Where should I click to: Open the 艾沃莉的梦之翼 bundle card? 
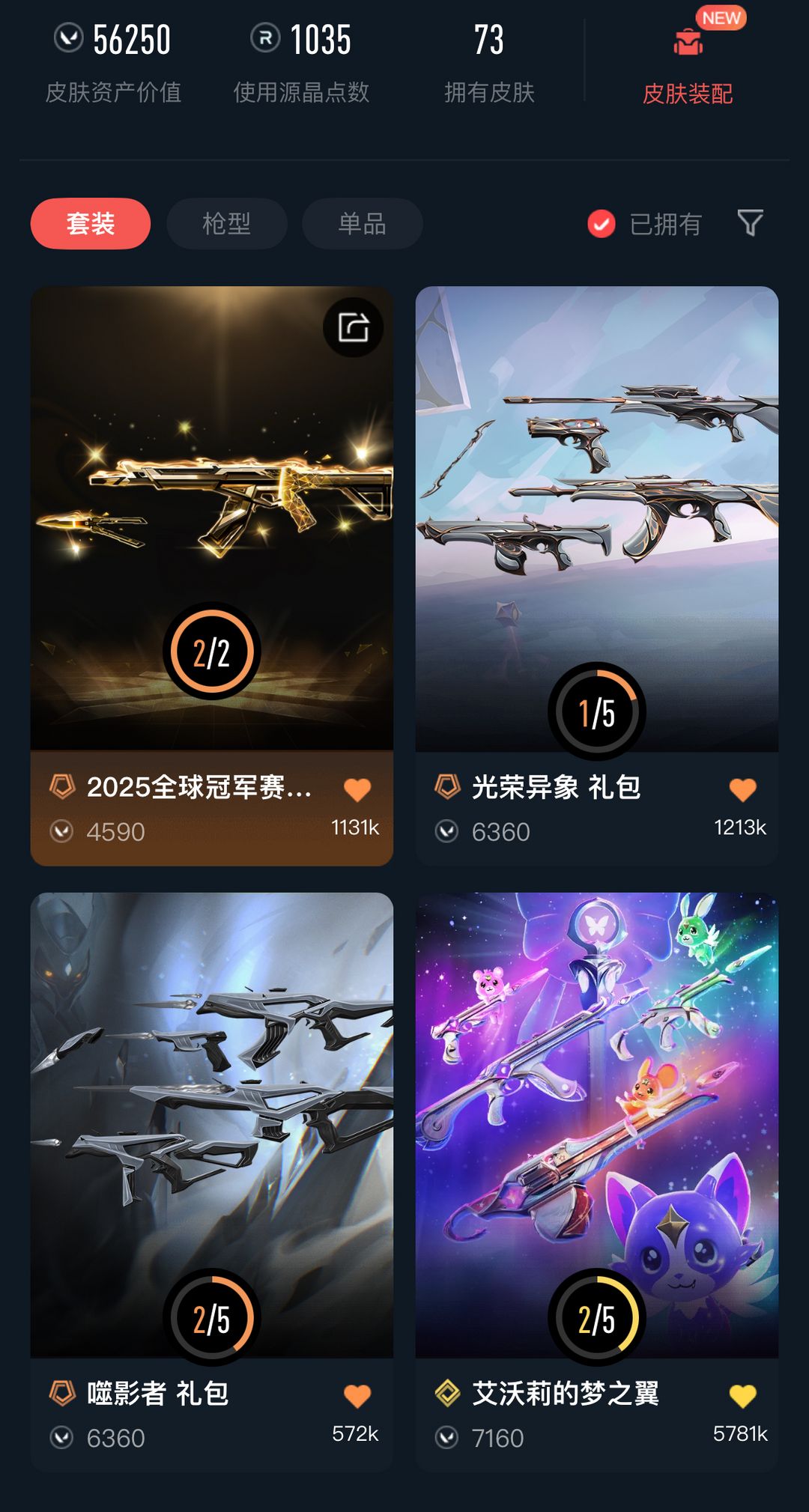596,1123
